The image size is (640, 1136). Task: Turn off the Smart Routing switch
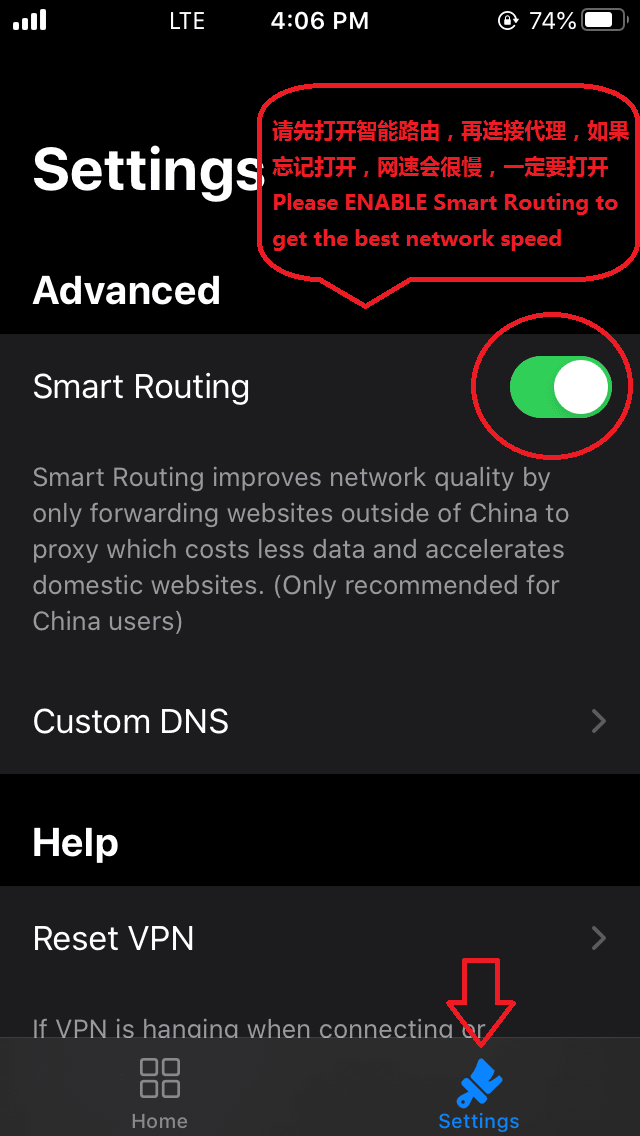coord(560,388)
